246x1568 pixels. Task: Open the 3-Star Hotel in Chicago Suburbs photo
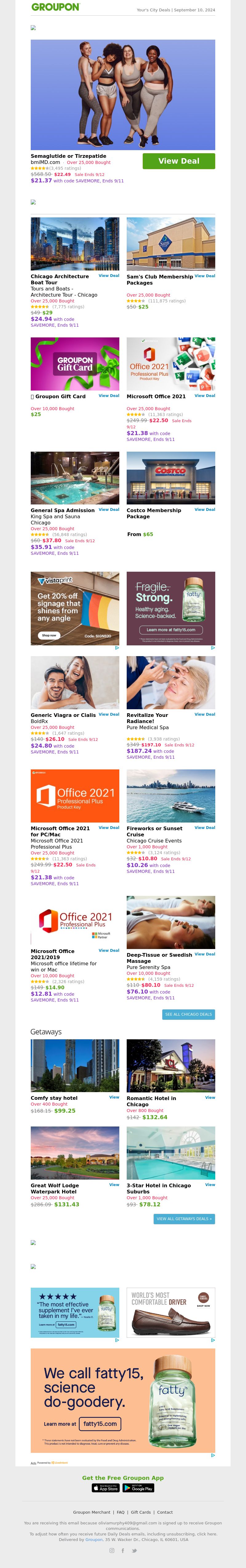[170, 1152]
